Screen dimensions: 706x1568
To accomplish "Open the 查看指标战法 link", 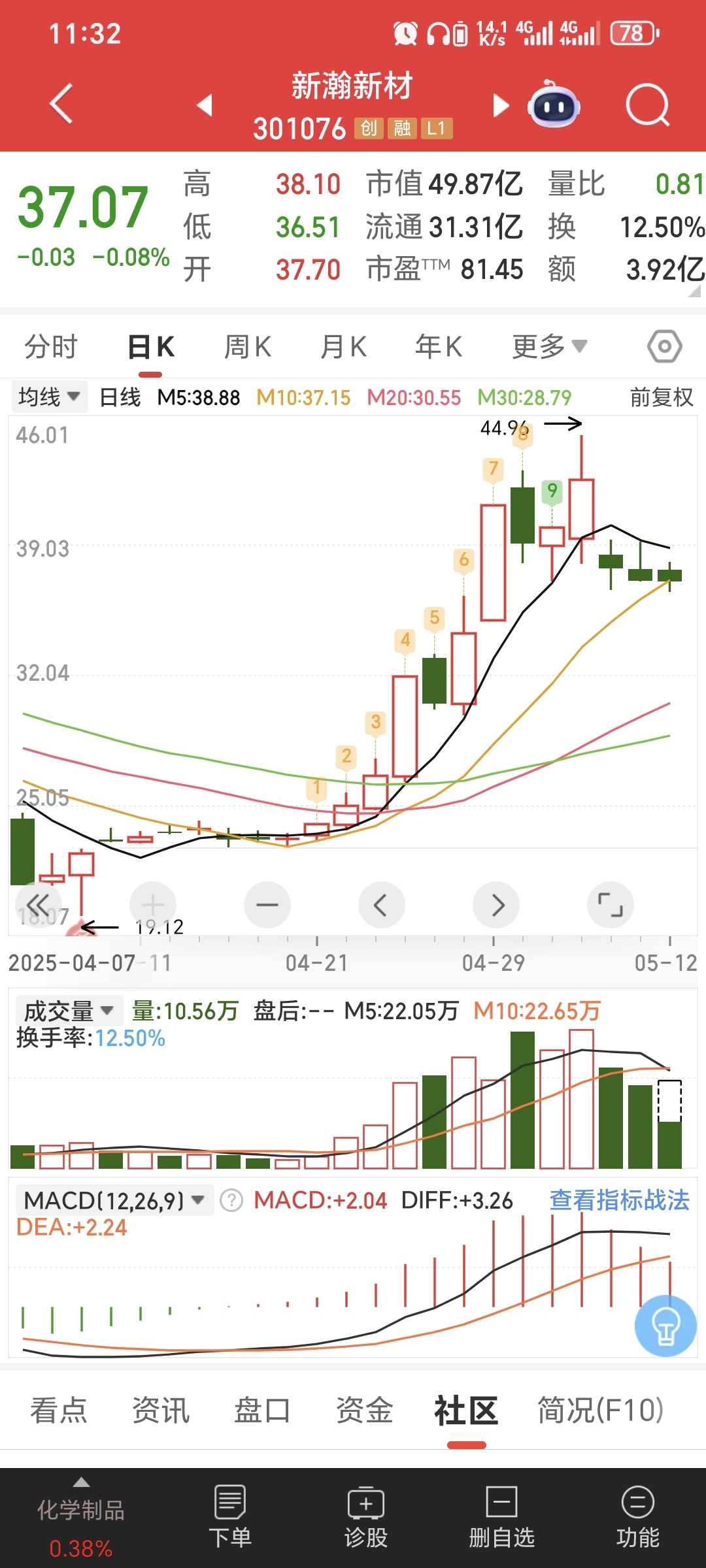I will click(x=619, y=1200).
